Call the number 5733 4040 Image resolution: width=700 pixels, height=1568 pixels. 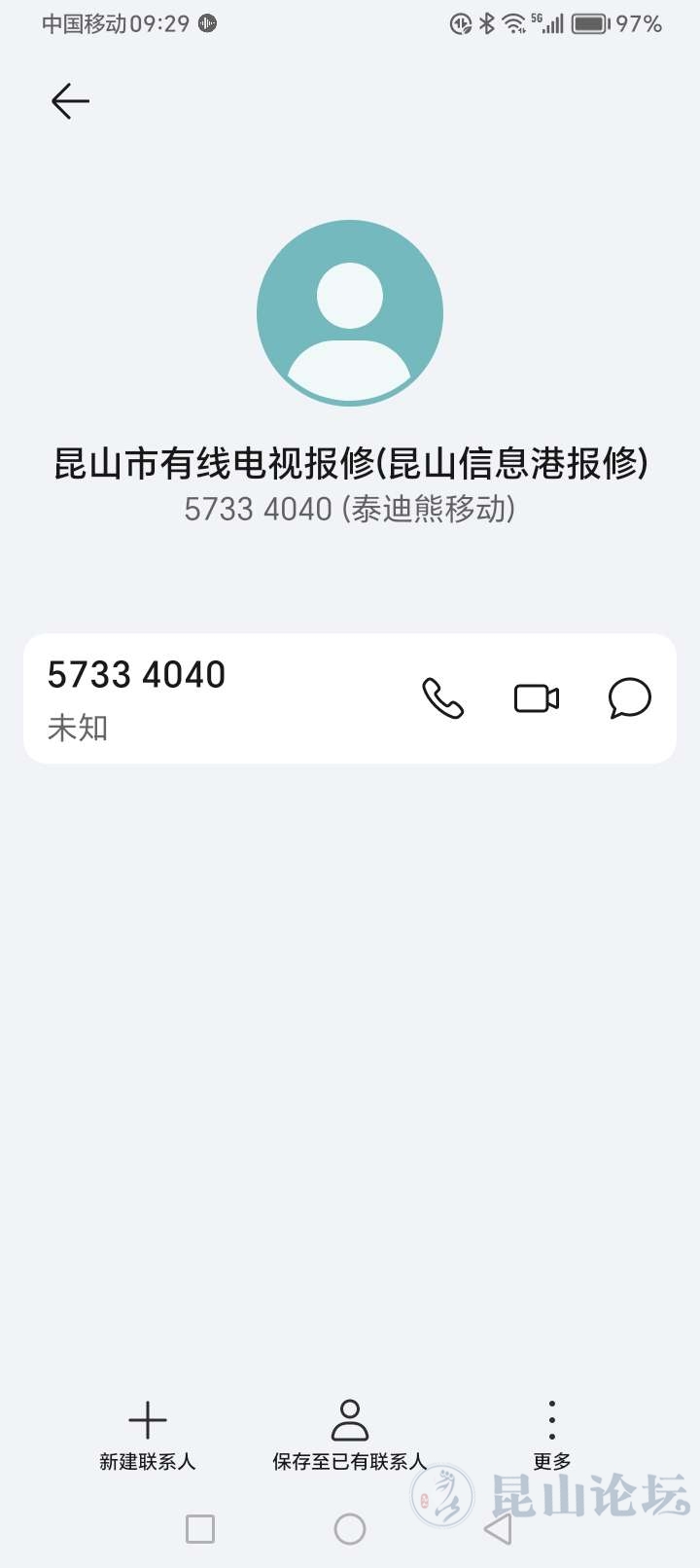tap(442, 698)
